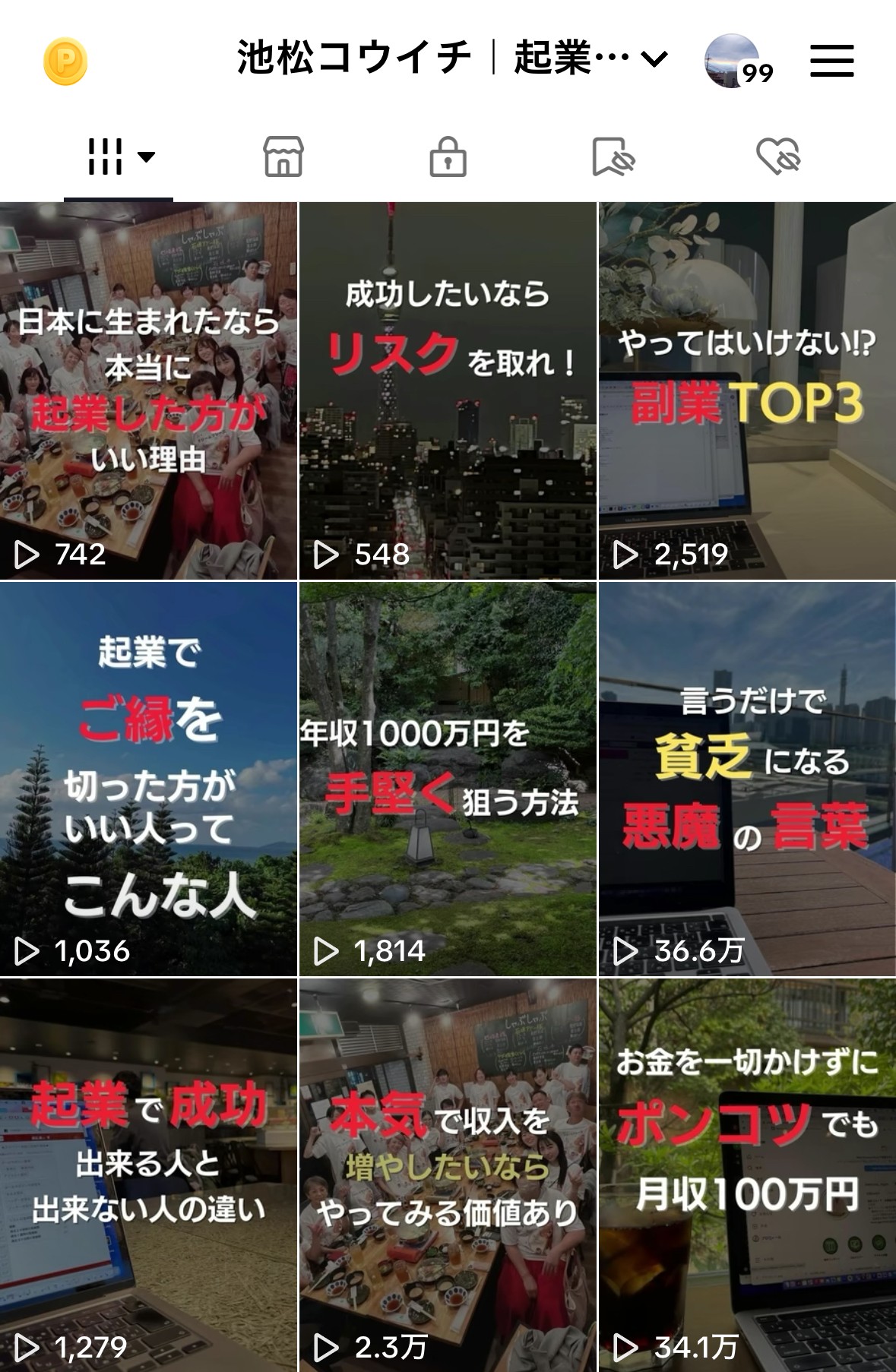Open the 起業で成功 video with 1,279 views
This screenshot has height=1372, width=896.
point(148,1174)
